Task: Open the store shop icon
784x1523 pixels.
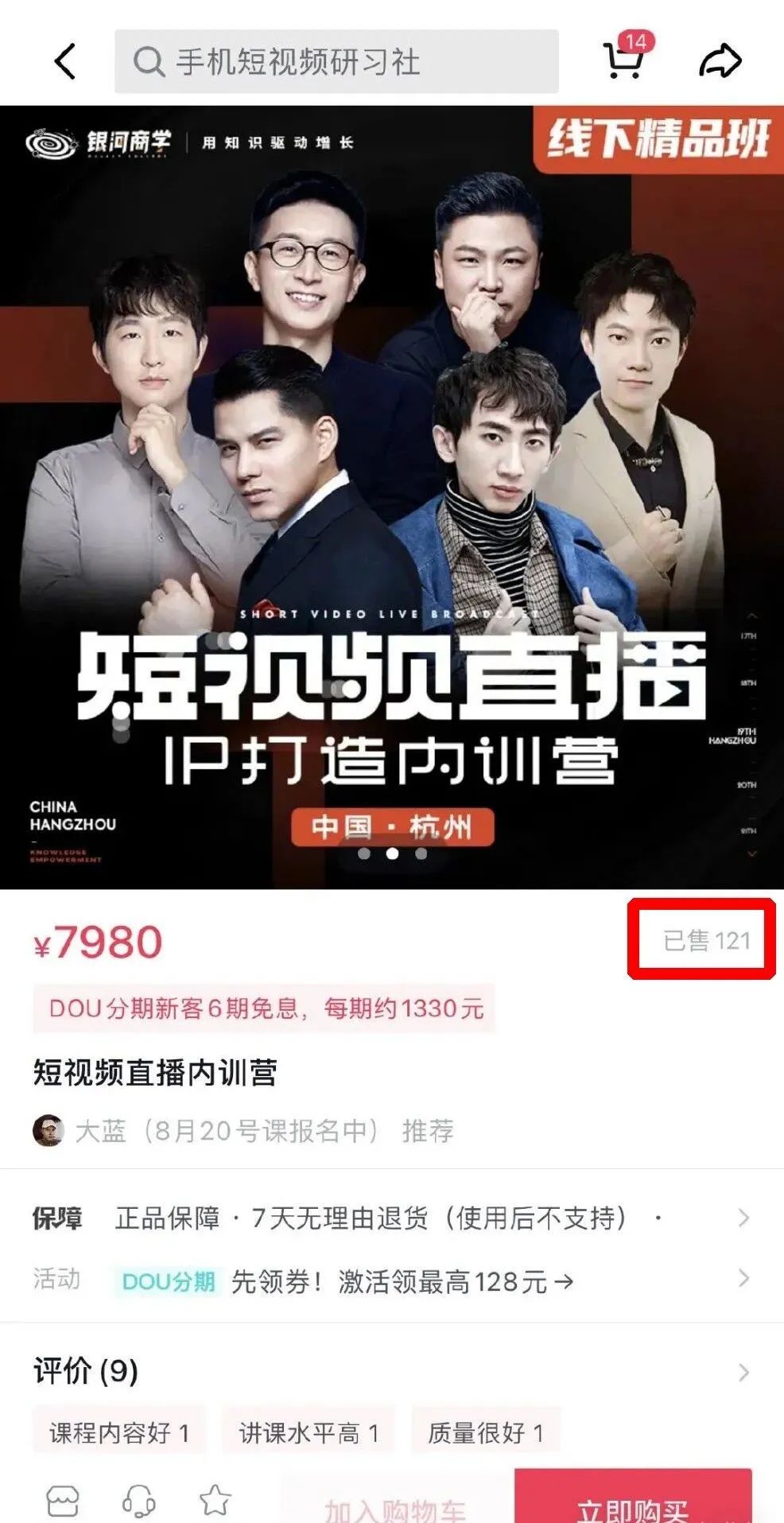Action: click(x=64, y=1501)
